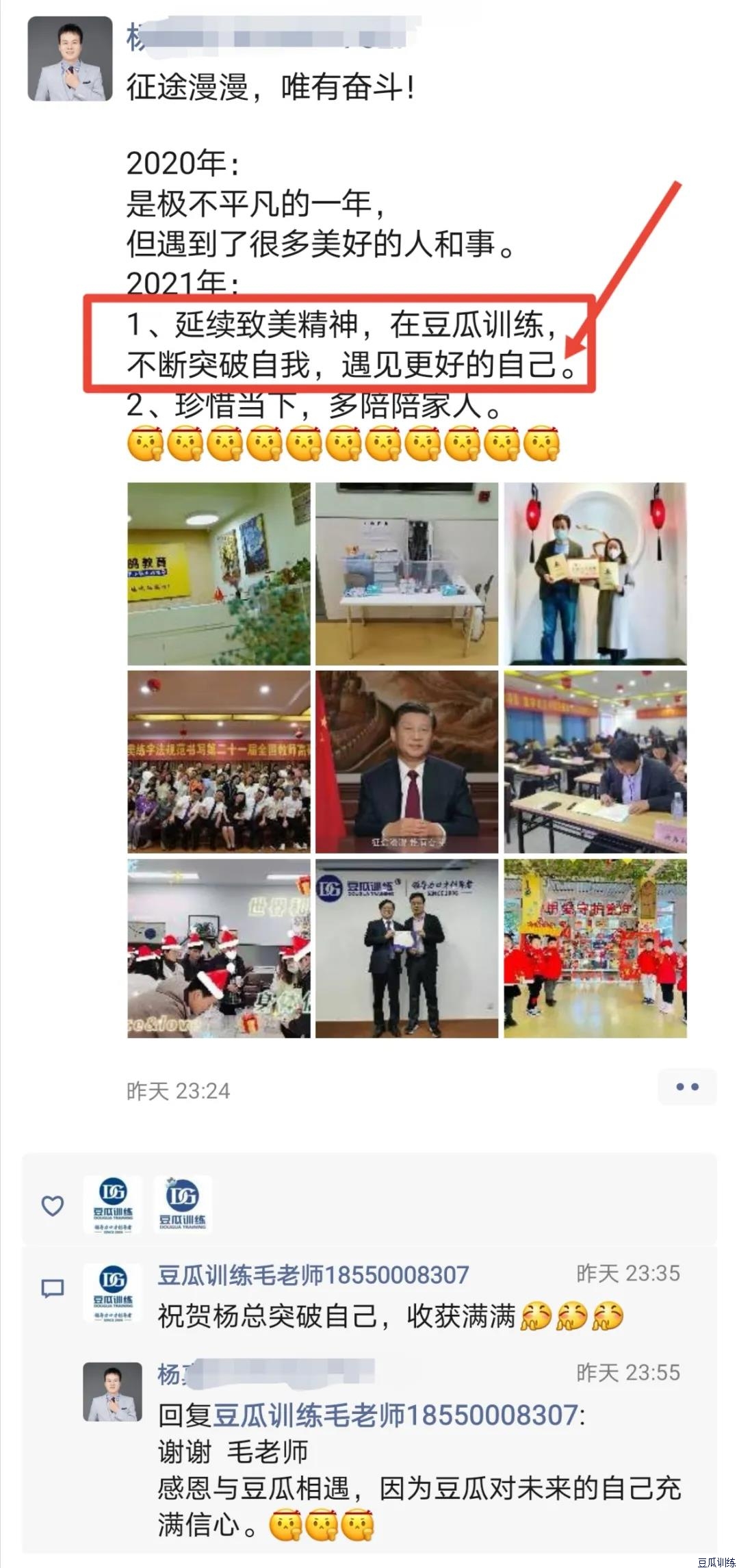The width and height of the screenshot is (739, 1568).
Task: View the yellow education sign photo
Action: point(219,574)
